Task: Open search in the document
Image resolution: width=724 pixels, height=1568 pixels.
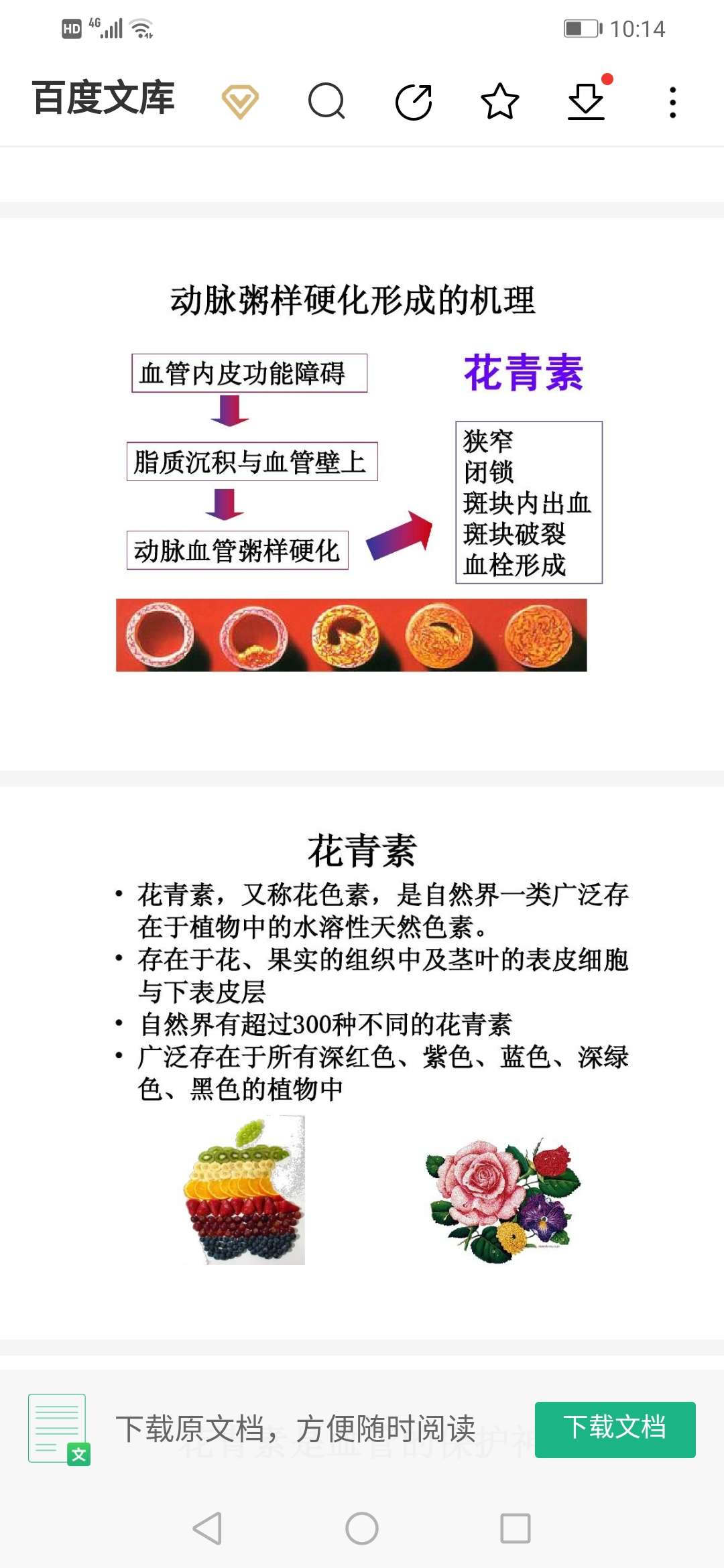Action: point(326,101)
